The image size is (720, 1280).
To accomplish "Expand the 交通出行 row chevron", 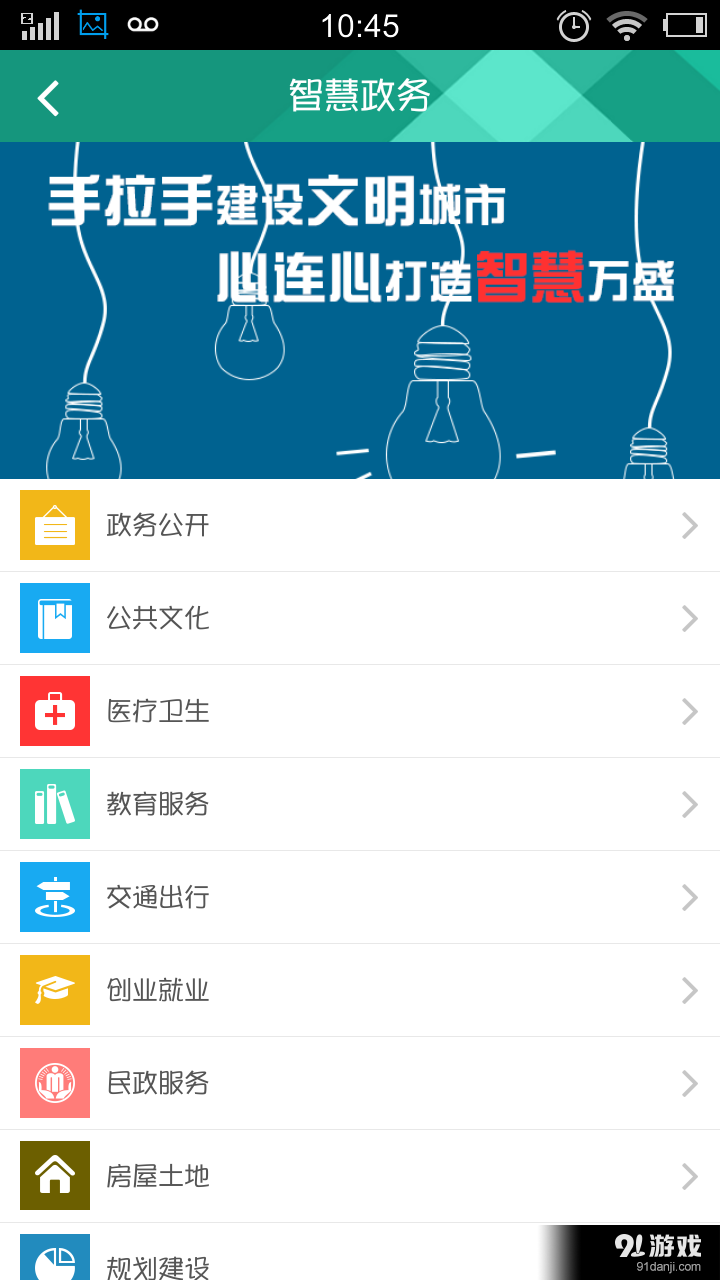I will [689, 897].
